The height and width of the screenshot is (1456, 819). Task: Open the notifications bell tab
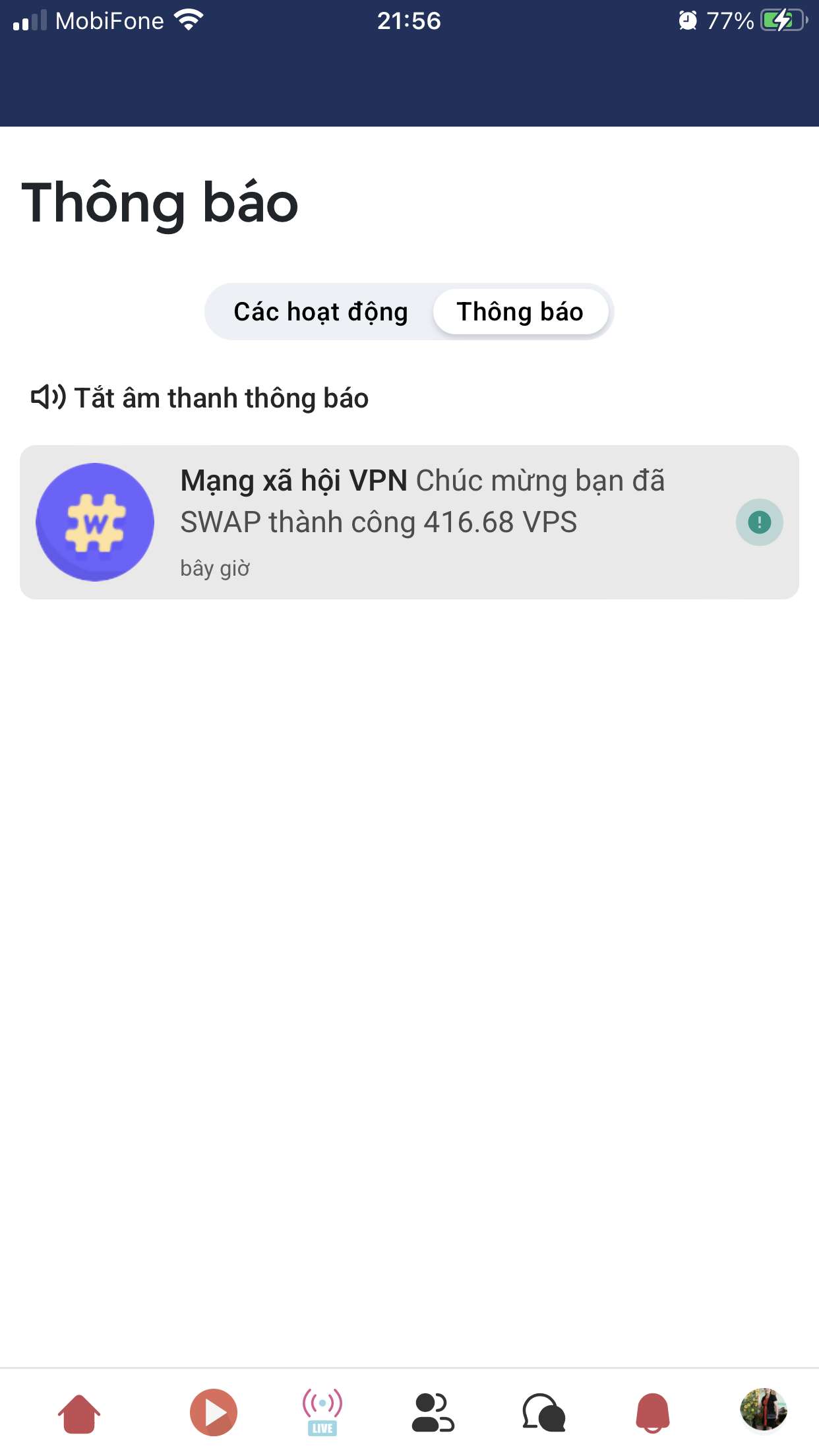[653, 1412]
